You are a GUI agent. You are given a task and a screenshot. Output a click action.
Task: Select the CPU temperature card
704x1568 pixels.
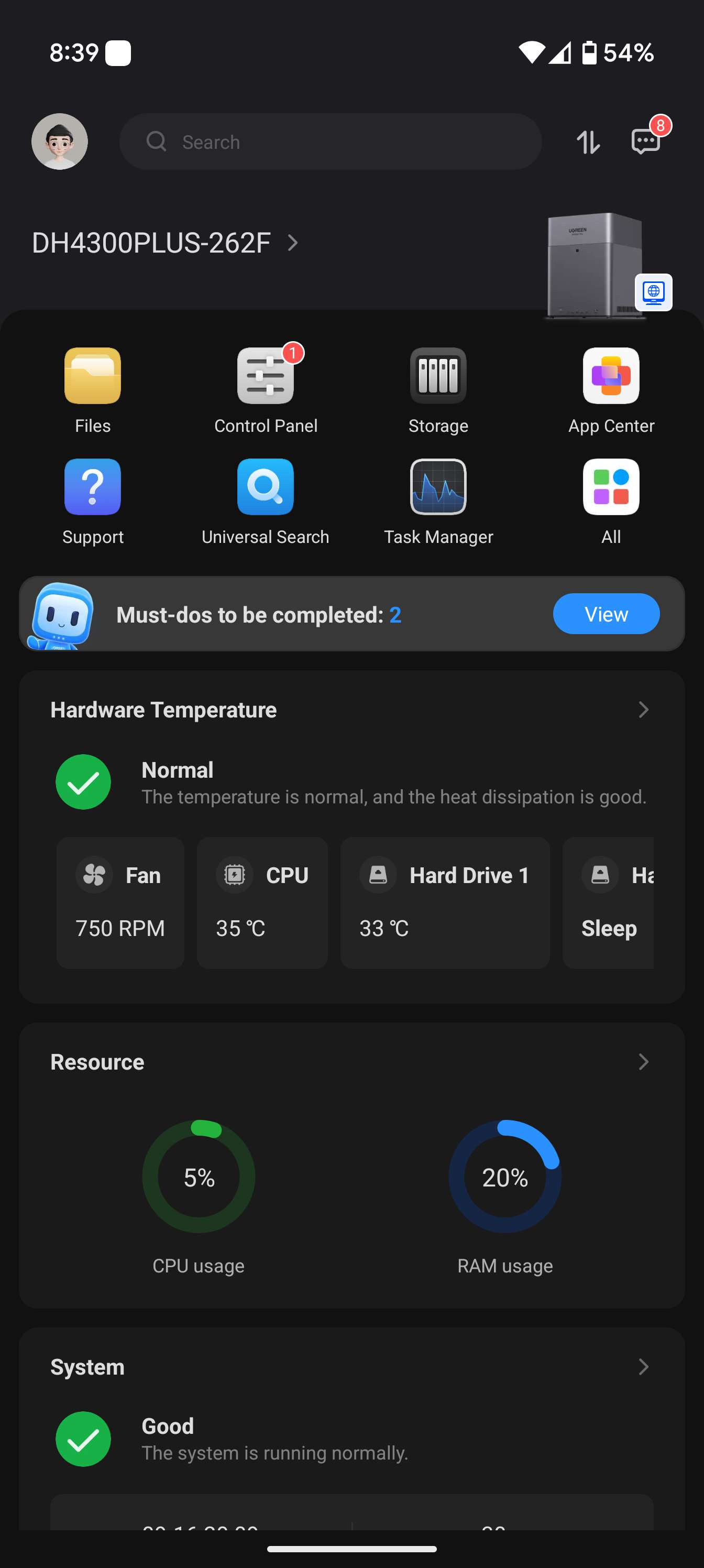[x=261, y=902]
